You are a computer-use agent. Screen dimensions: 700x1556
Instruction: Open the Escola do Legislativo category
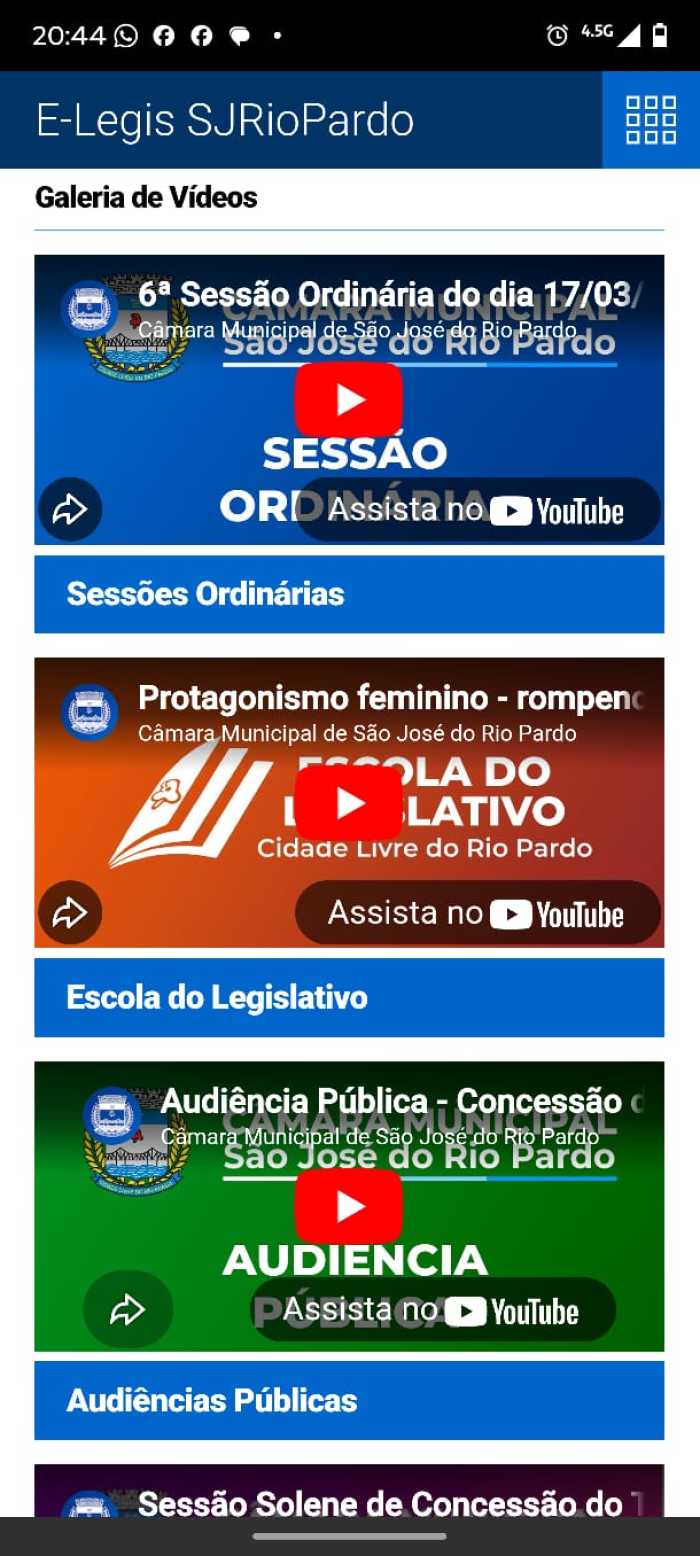point(349,997)
